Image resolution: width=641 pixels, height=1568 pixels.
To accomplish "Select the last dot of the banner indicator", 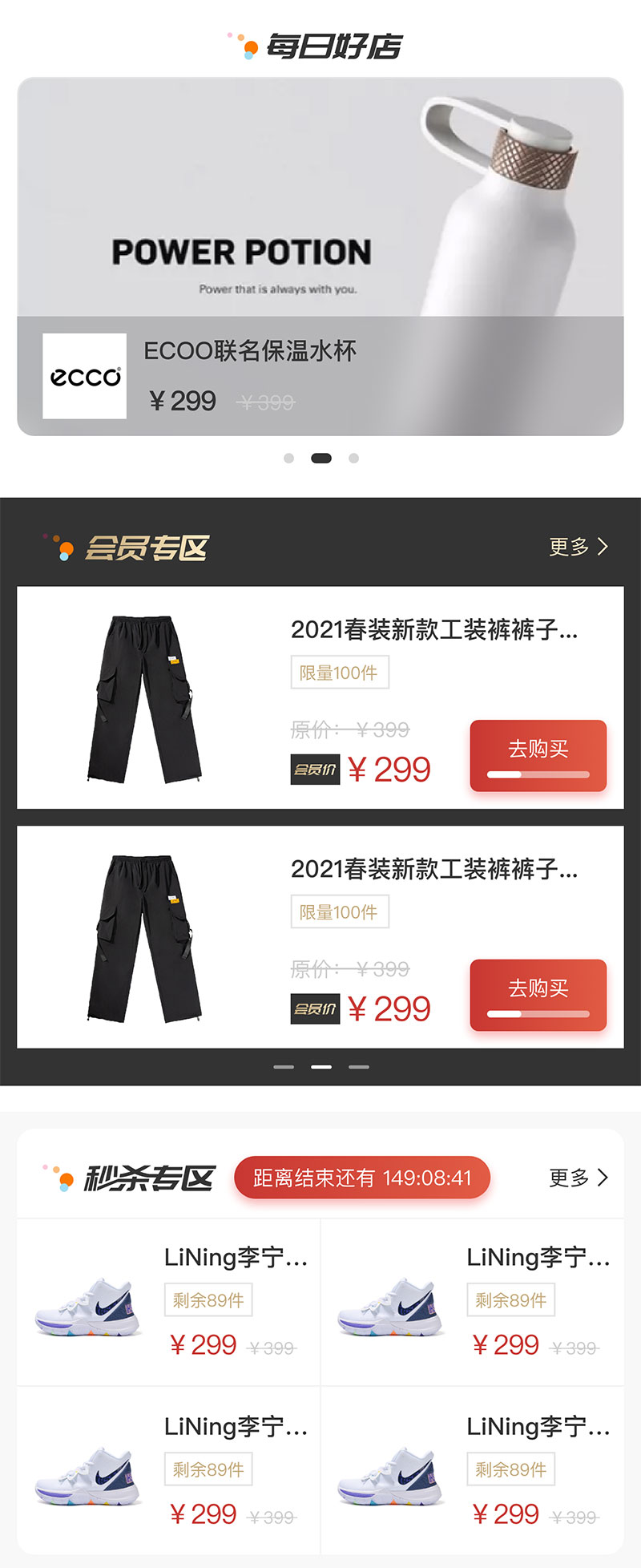I will click(353, 459).
